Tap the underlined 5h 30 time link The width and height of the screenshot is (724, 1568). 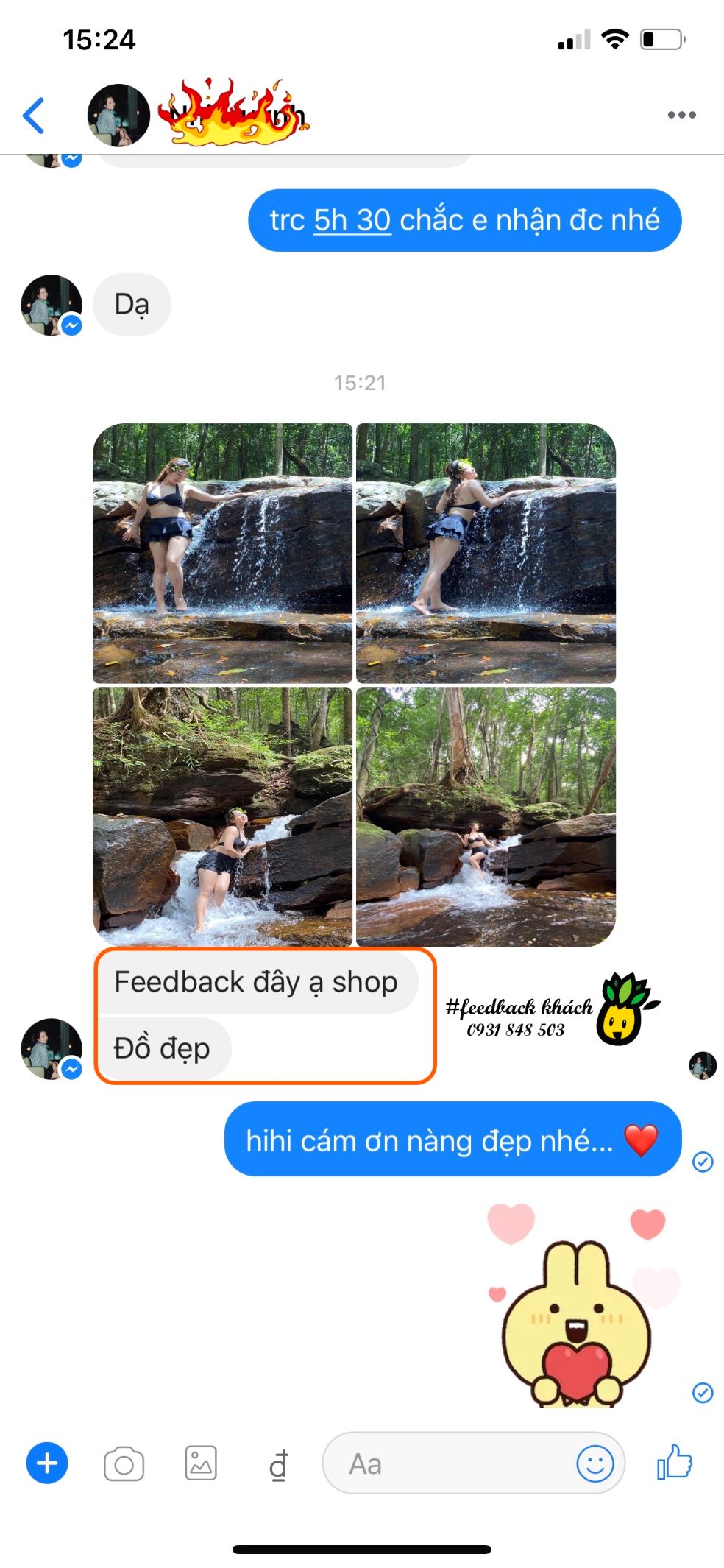click(352, 220)
